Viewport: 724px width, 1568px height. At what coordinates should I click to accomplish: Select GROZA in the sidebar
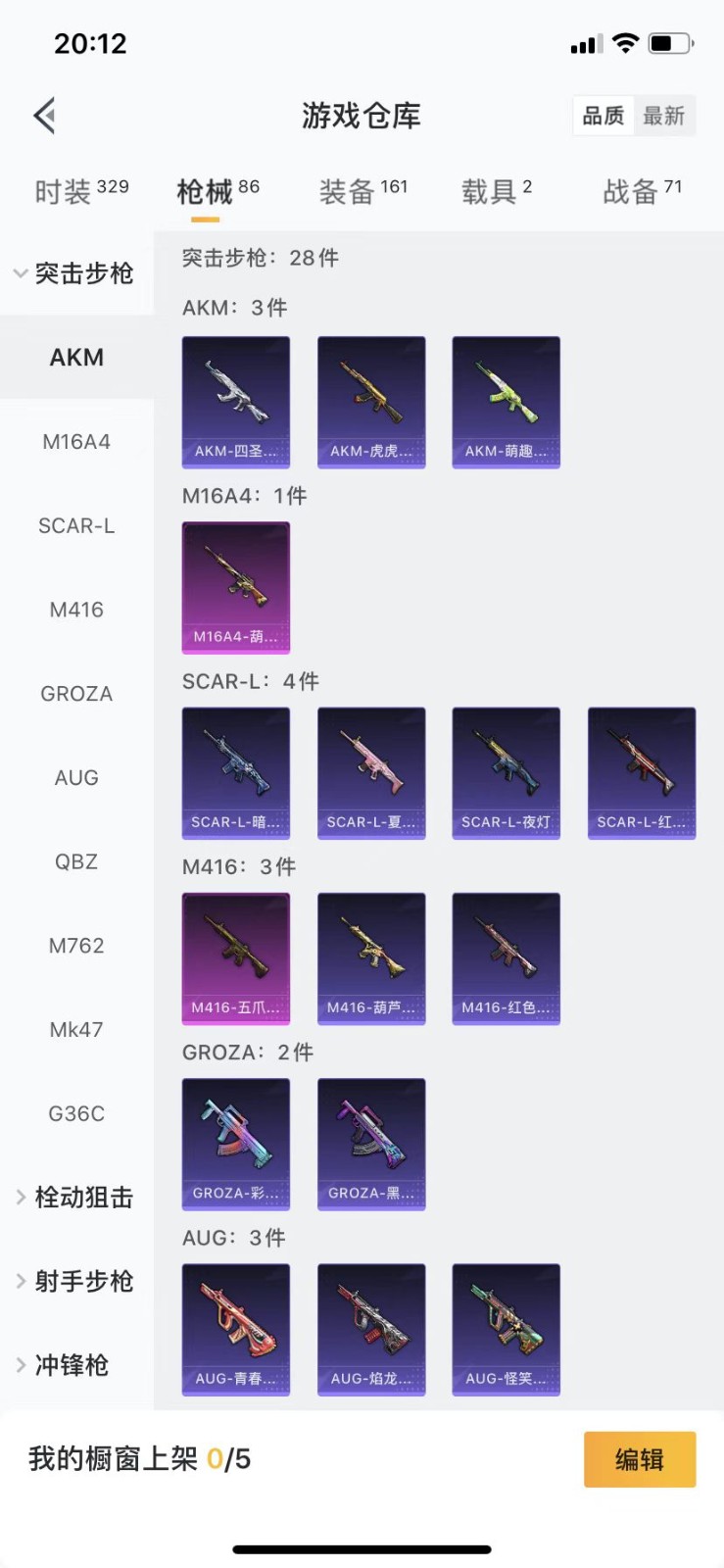tap(76, 694)
